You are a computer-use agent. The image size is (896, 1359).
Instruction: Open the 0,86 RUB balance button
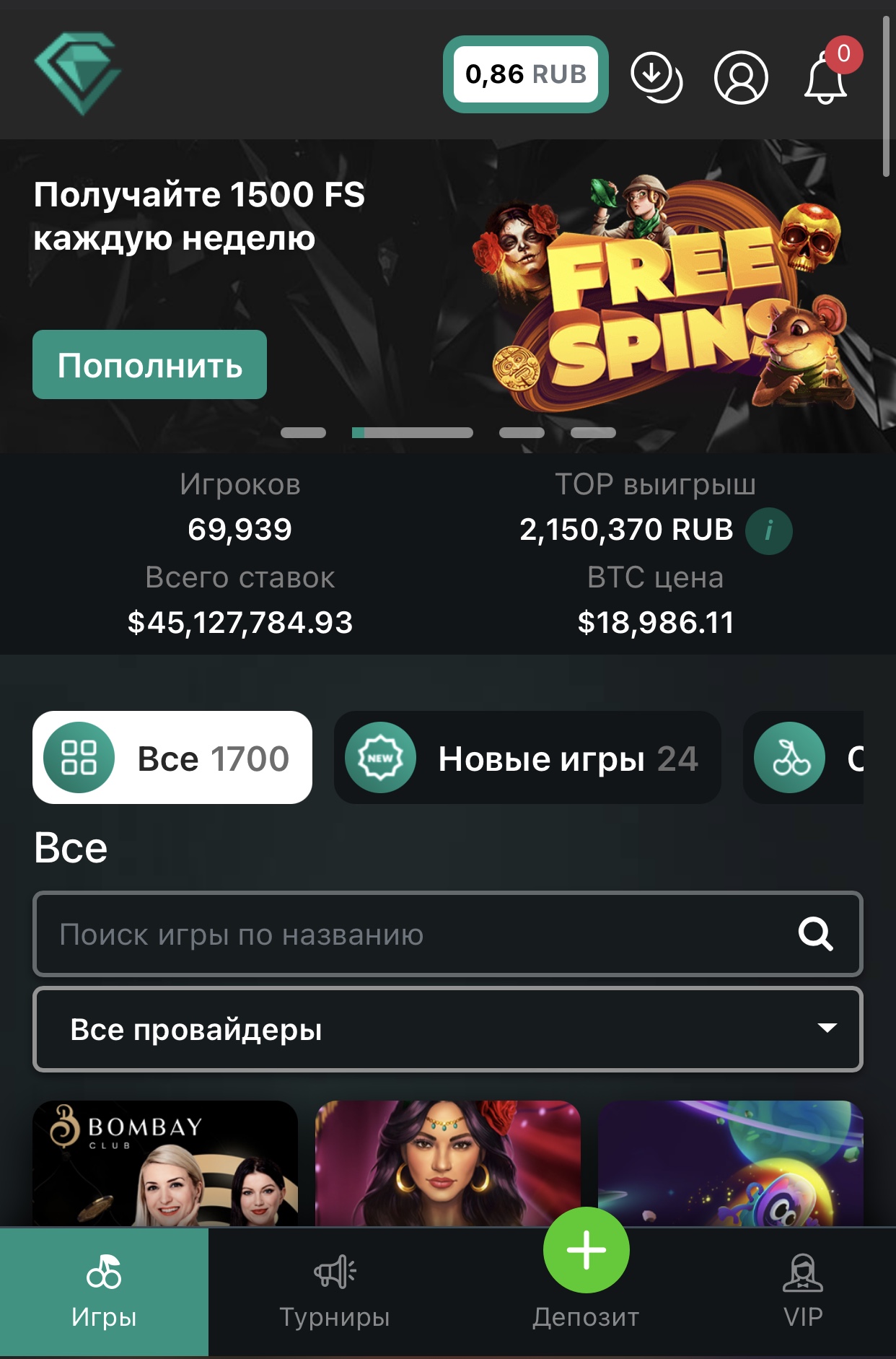point(525,74)
